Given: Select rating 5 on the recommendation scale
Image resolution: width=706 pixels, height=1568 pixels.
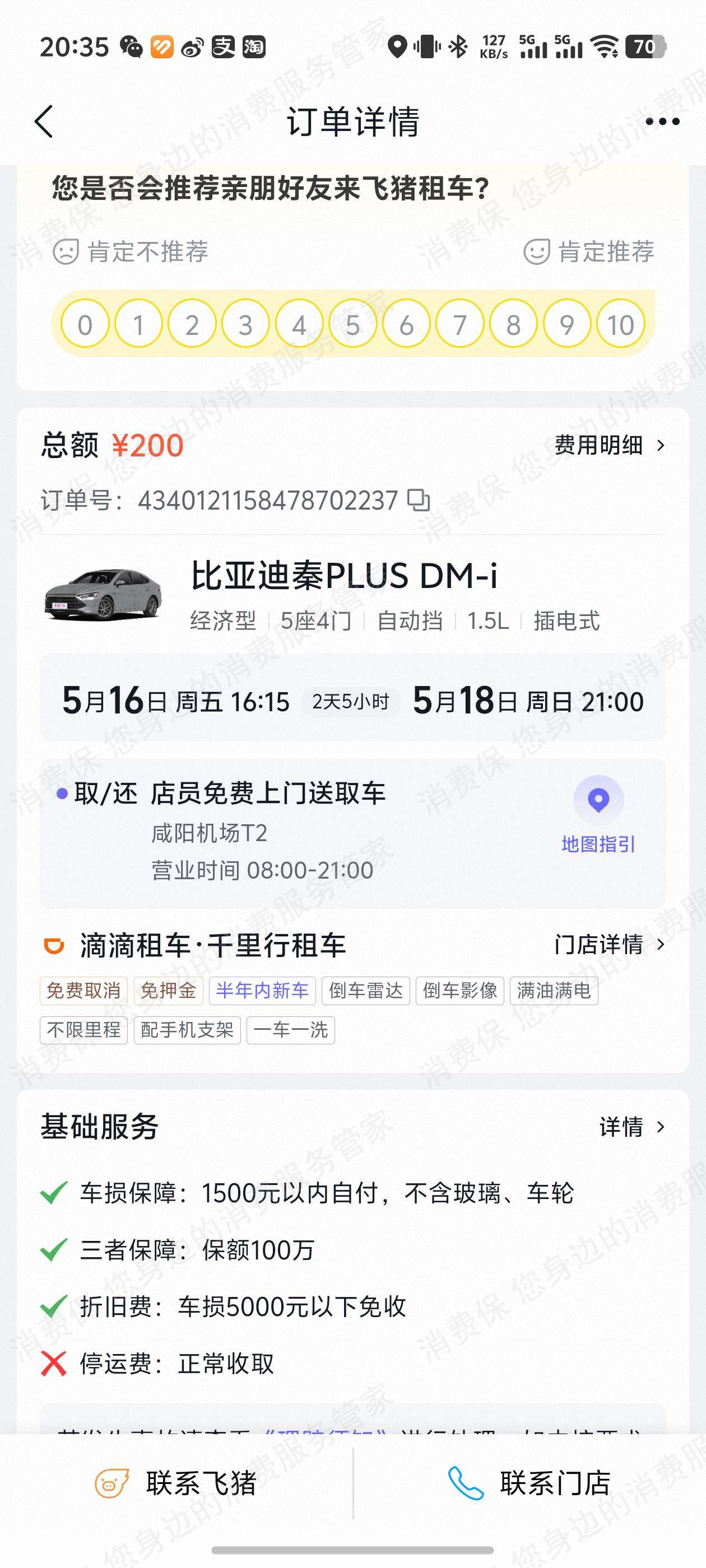Looking at the screenshot, I should pos(352,324).
